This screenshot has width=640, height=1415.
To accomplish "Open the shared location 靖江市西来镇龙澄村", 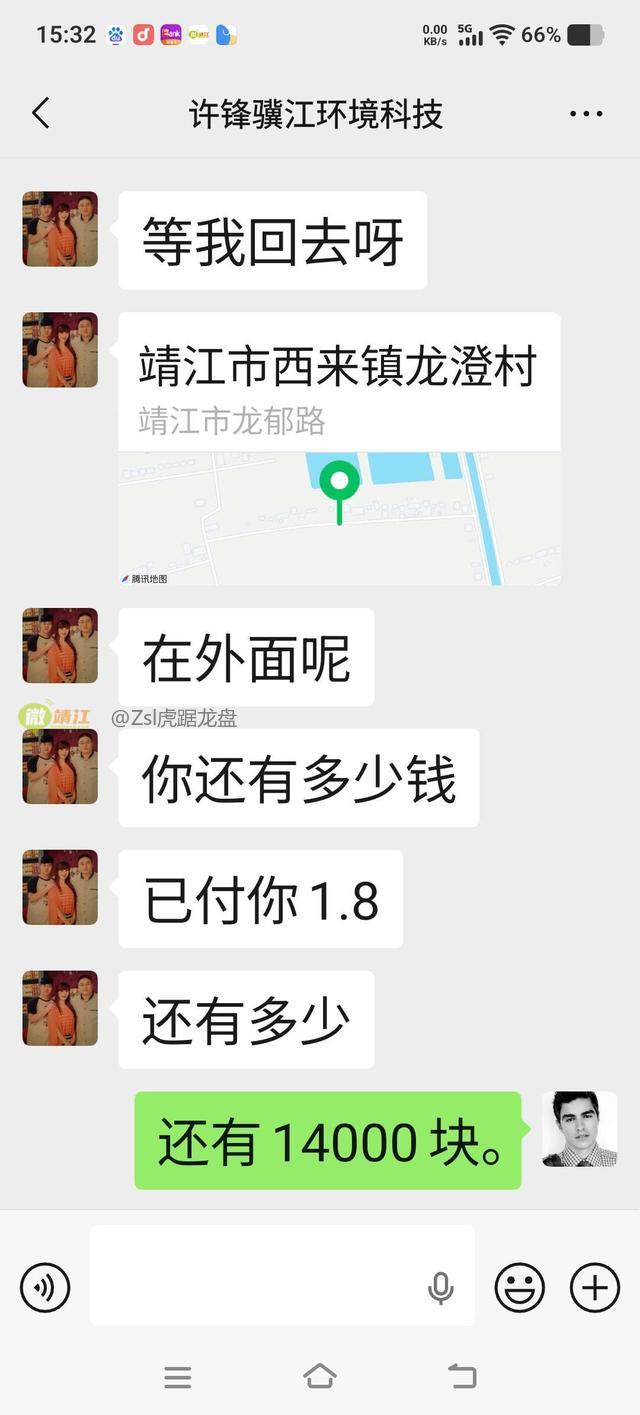I will pyautogui.click(x=339, y=448).
